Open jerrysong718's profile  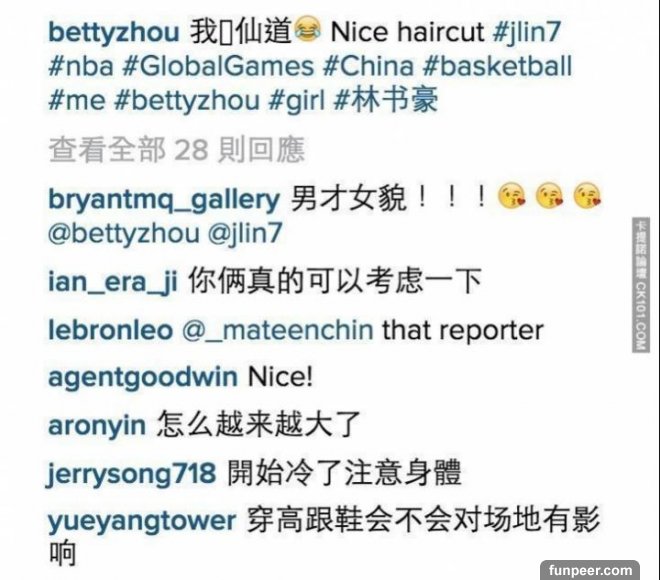[x=131, y=473]
